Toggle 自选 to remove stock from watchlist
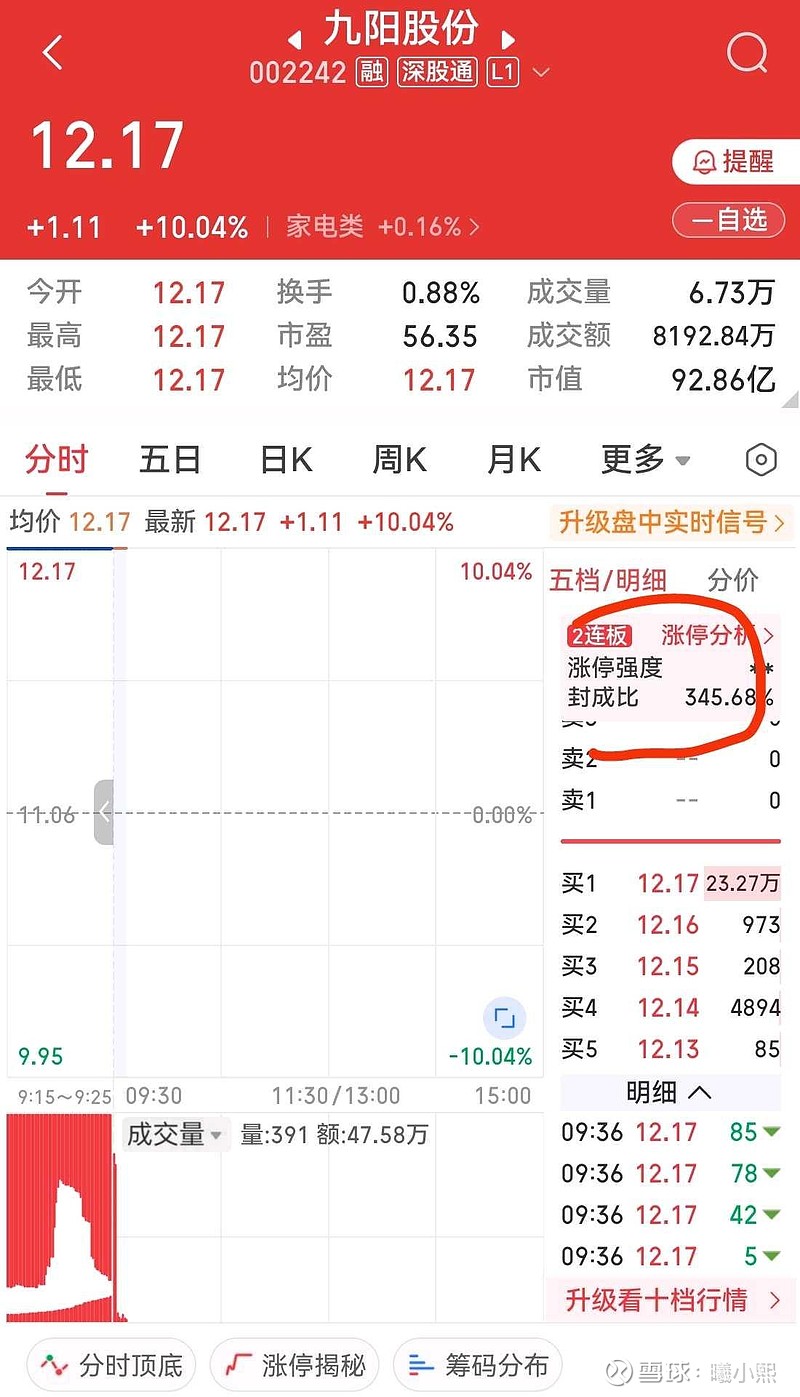The image size is (800, 1397). coord(728,220)
